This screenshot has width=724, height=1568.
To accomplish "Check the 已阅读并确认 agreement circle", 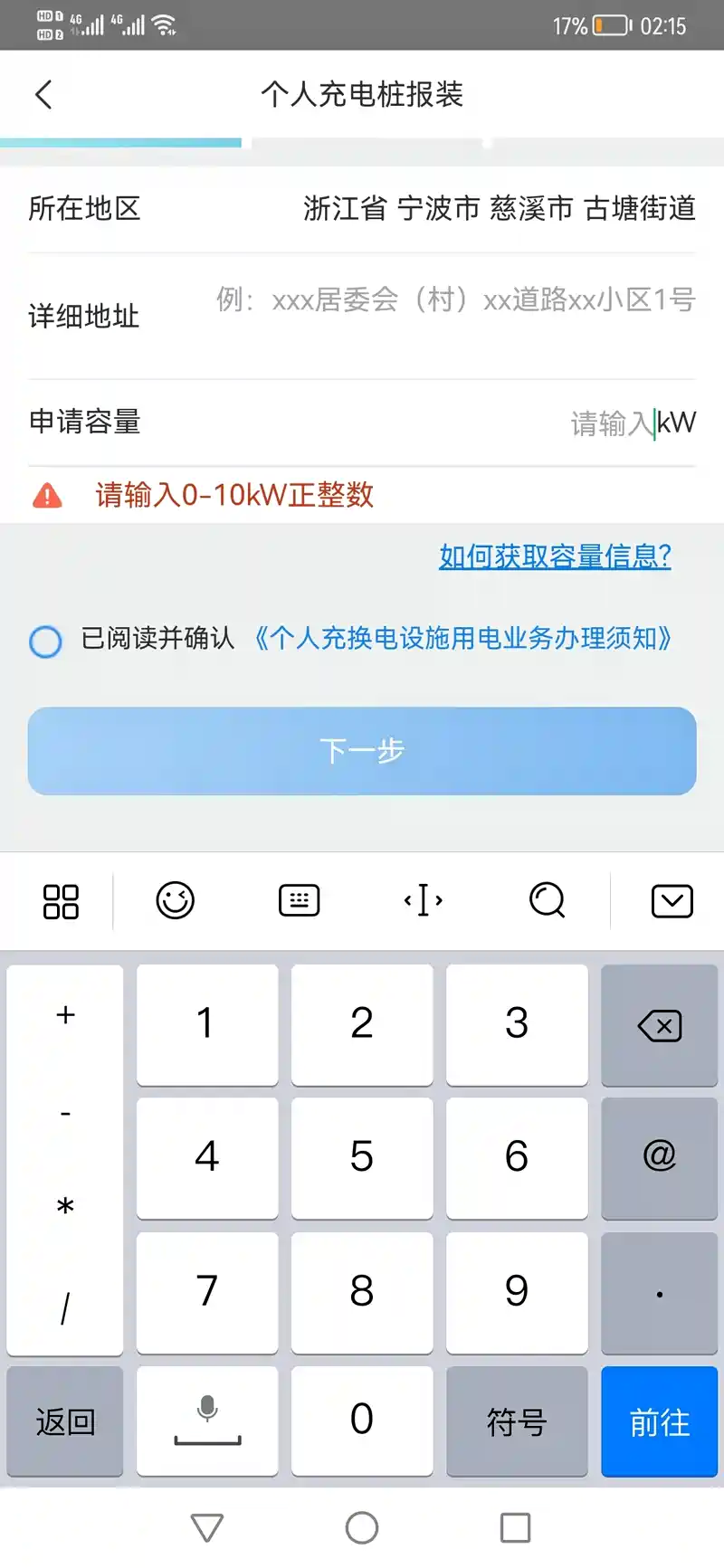I will [45, 641].
